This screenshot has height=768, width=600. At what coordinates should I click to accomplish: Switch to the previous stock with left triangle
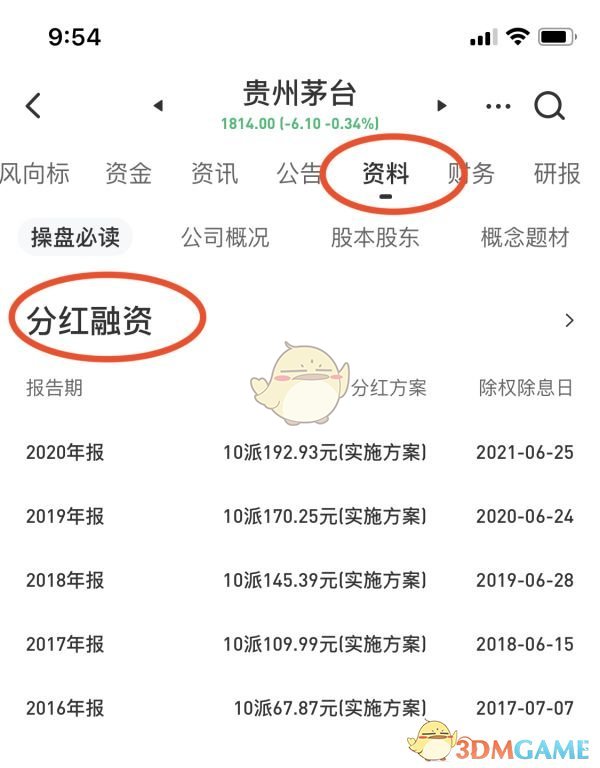158,105
